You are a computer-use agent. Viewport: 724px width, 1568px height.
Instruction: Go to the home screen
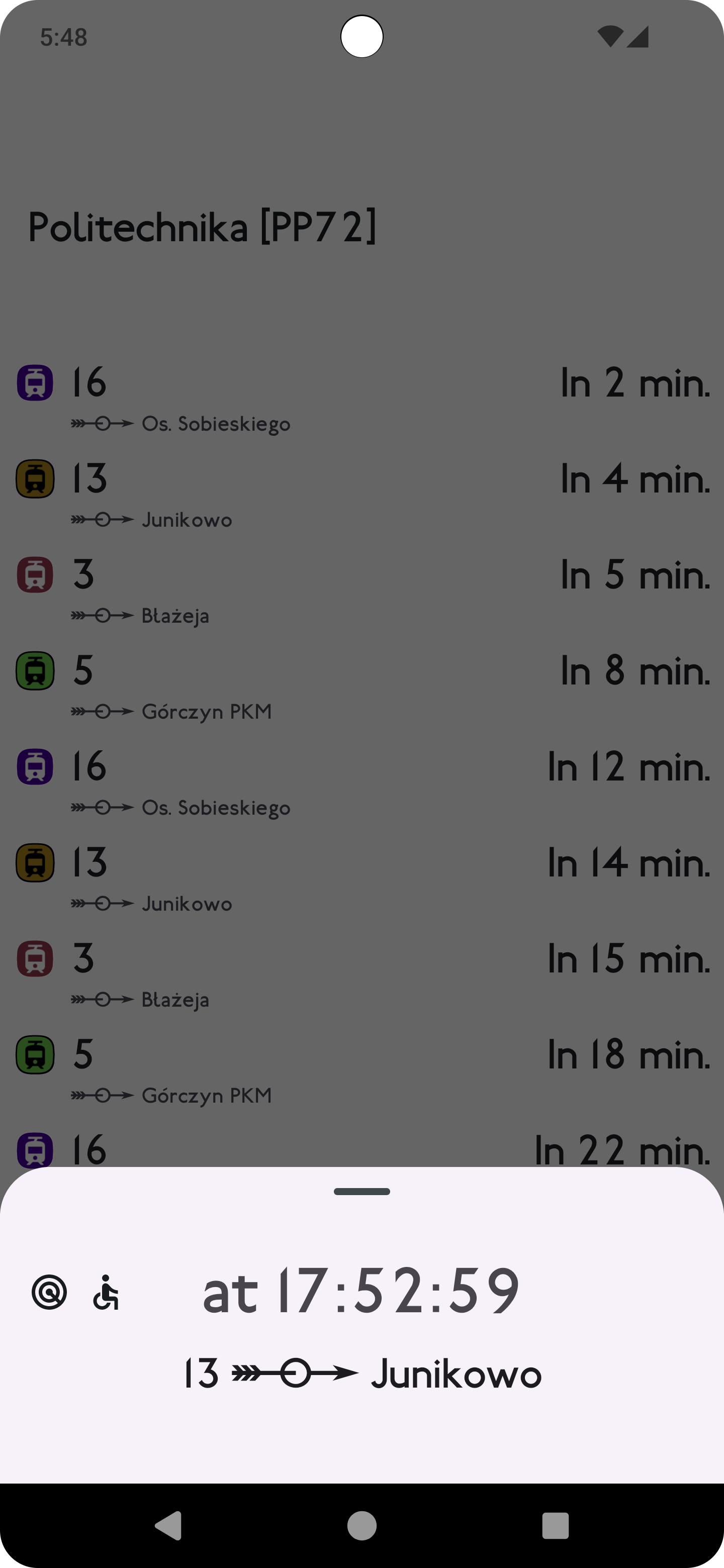click(x=361, y=1525)
